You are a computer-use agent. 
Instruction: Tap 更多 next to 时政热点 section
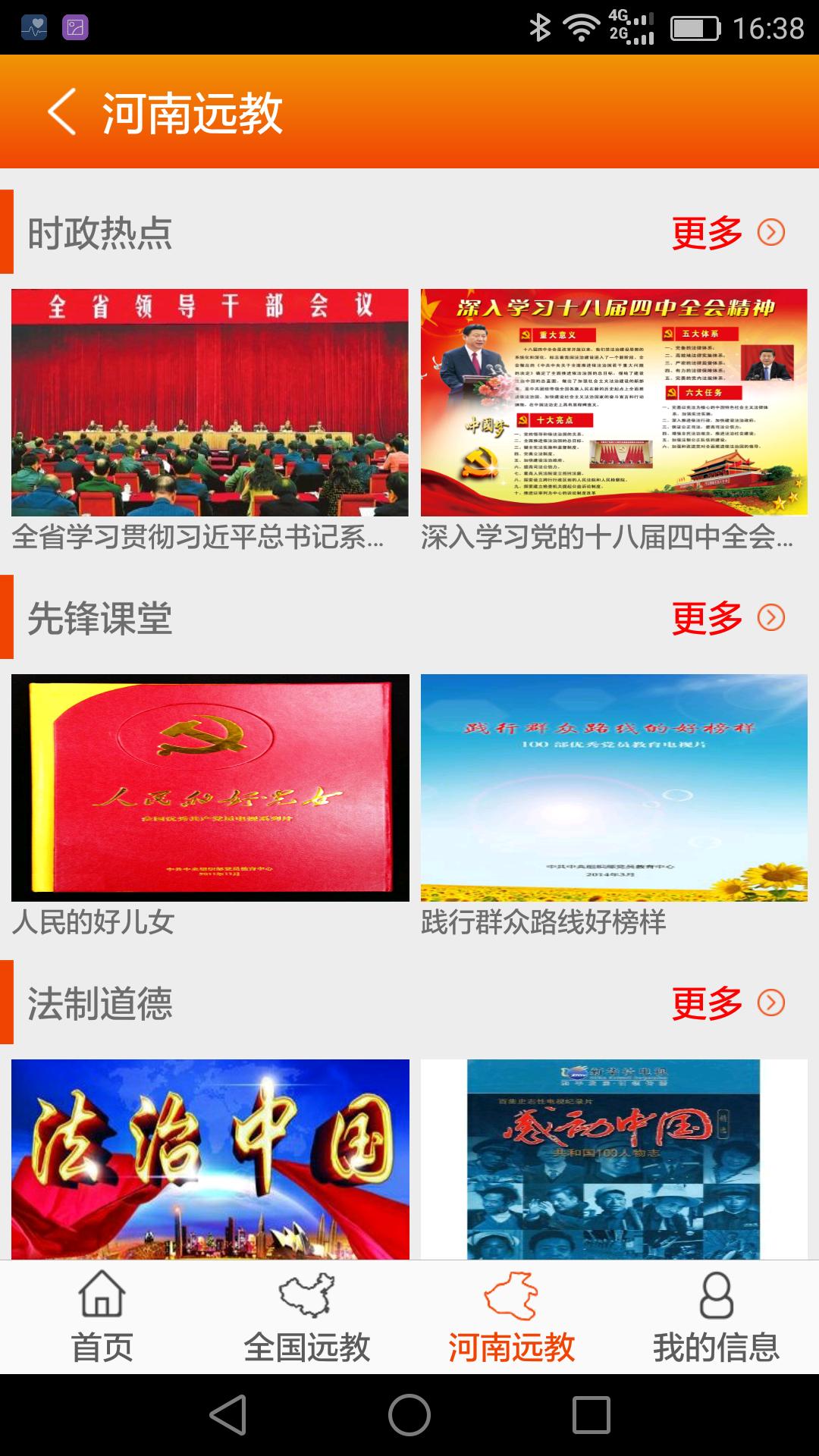[706, 235]
